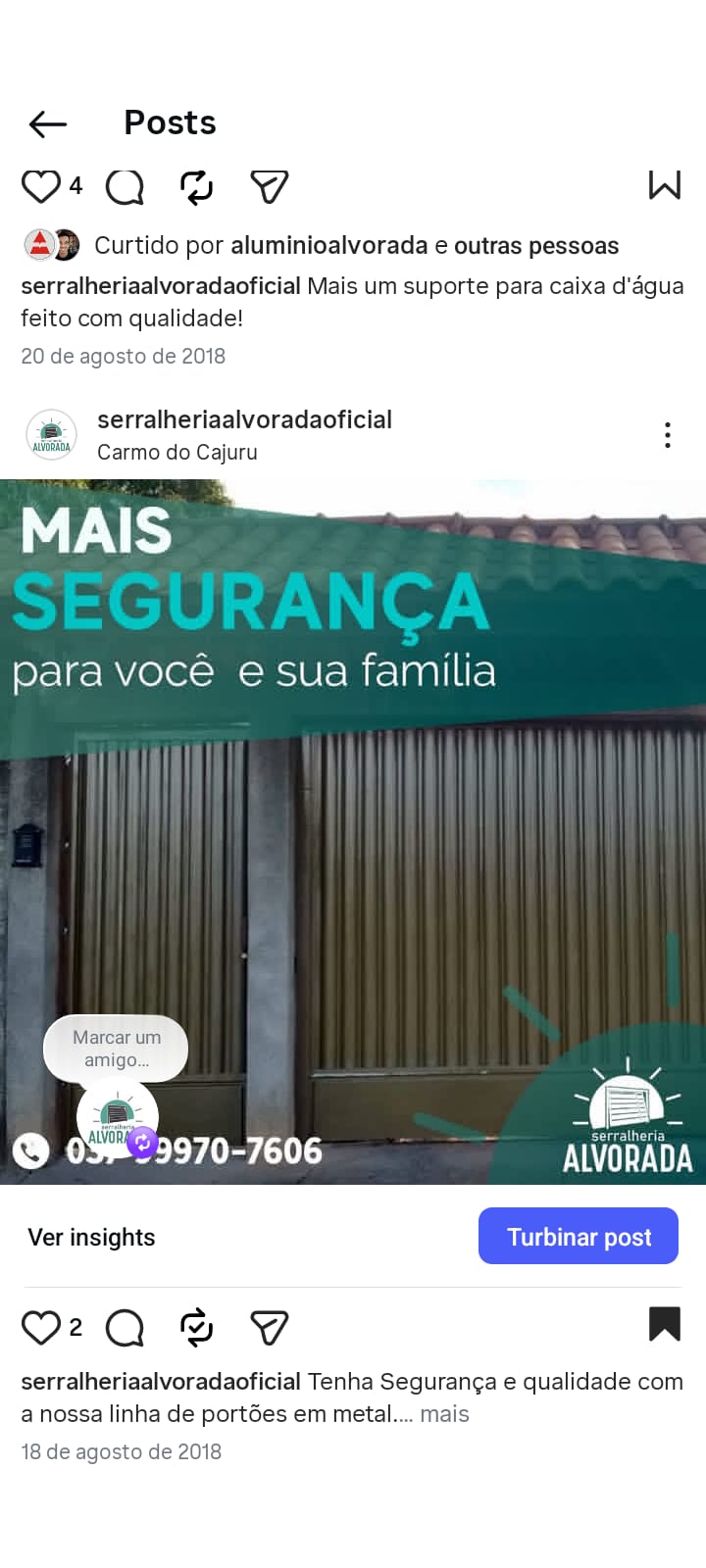Save the 20 de agosto post
706x1568 pixels.
(x=664, y=185)
